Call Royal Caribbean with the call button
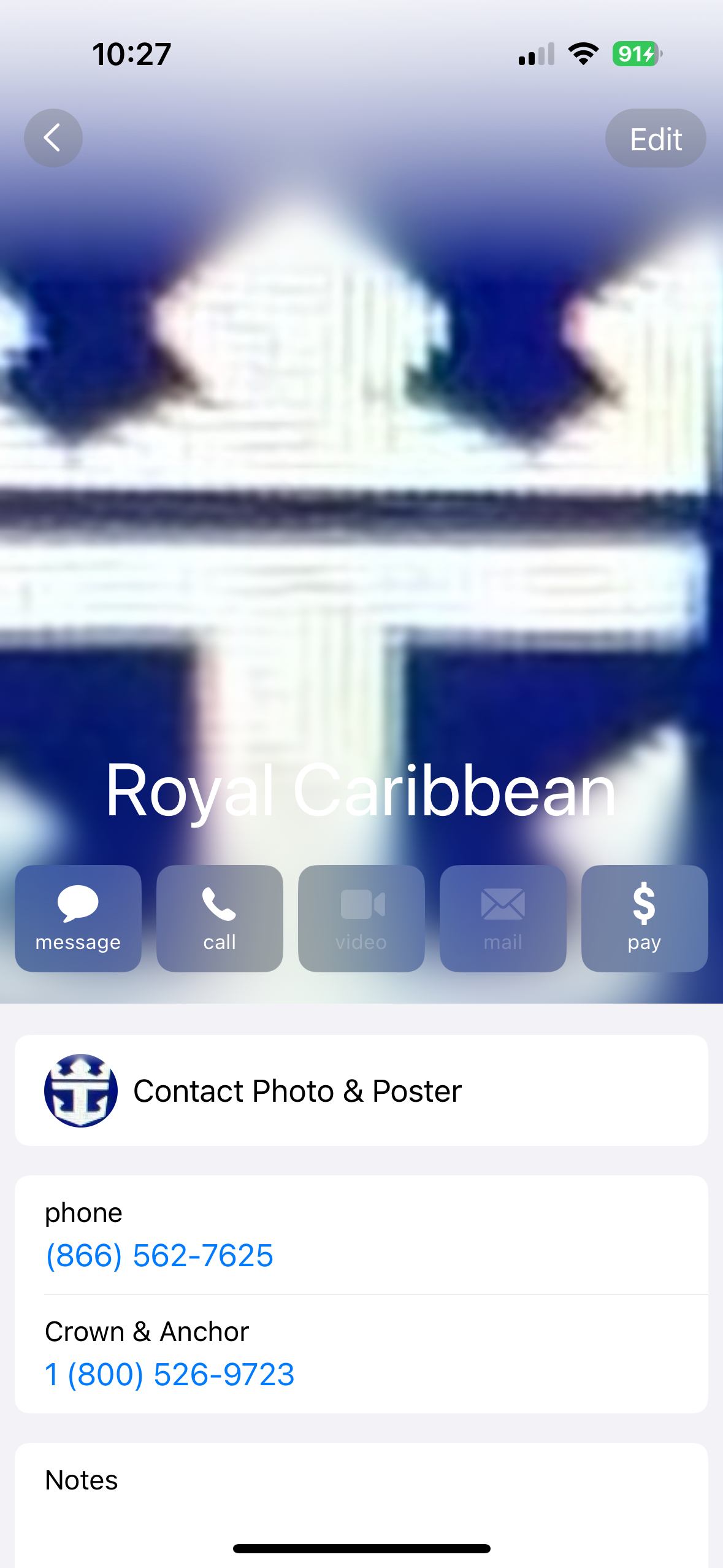 tap(220, 918)
